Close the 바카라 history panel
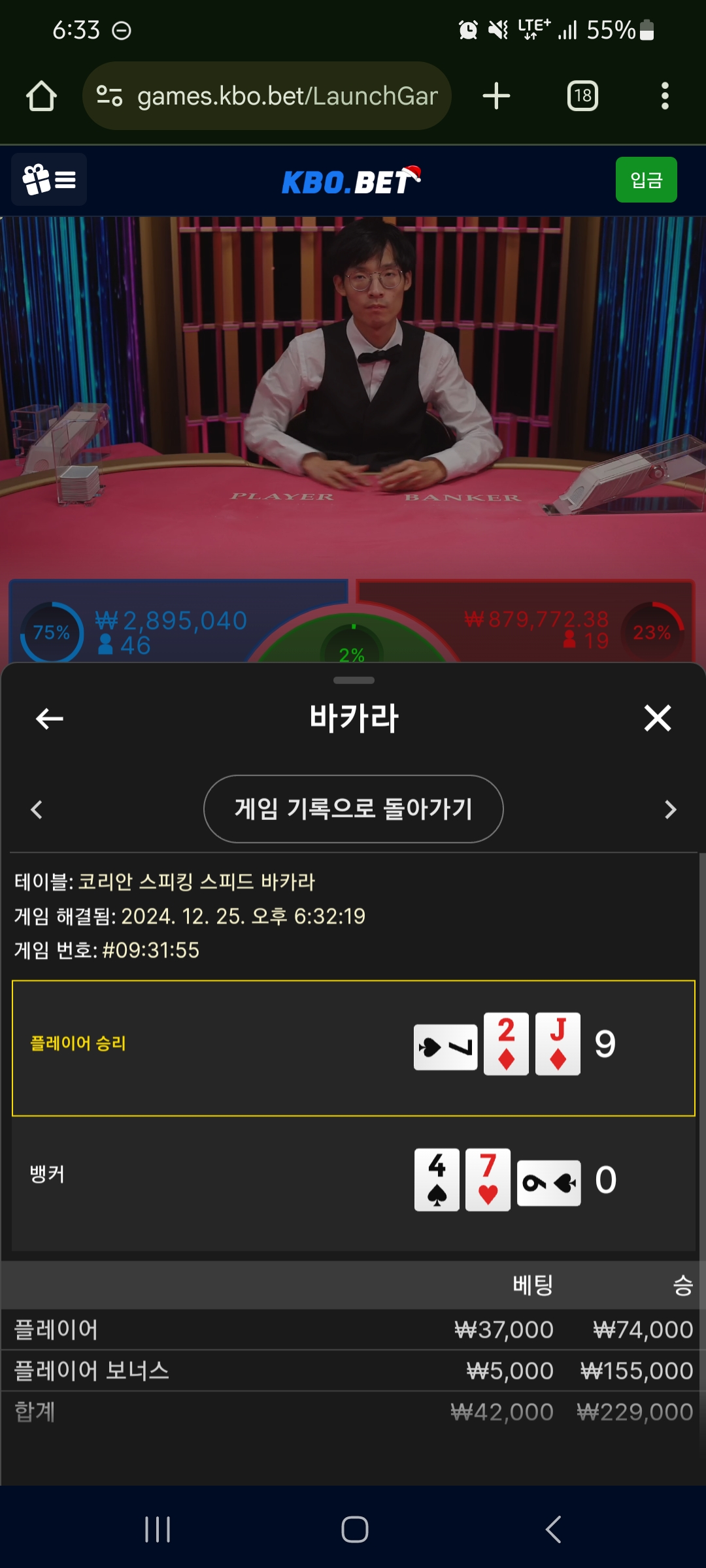This screenshot has width=706, height=1568. (x=657, y=718)
